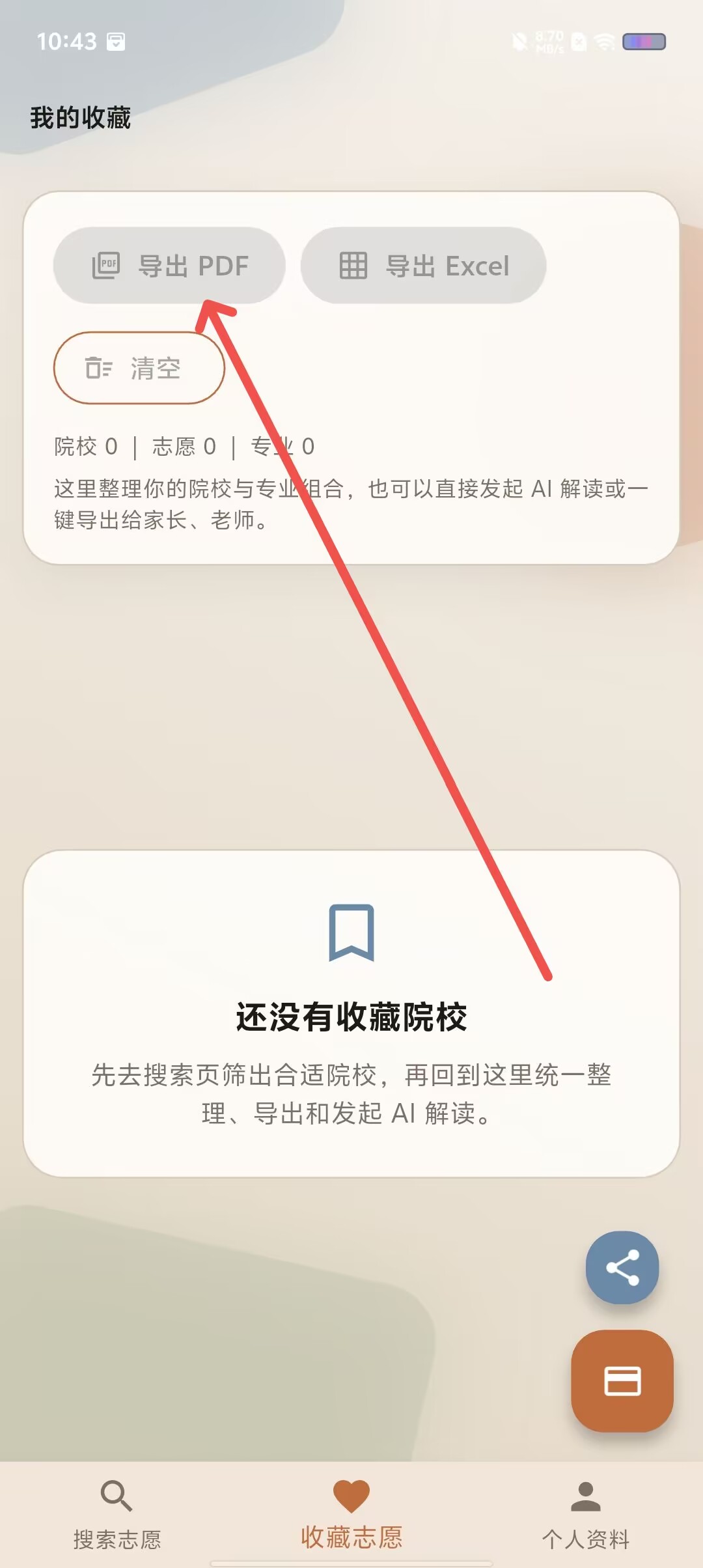Tap the 导出 PDF button
The width and height of the screenshot is (703, 1568).
(169, 266)
